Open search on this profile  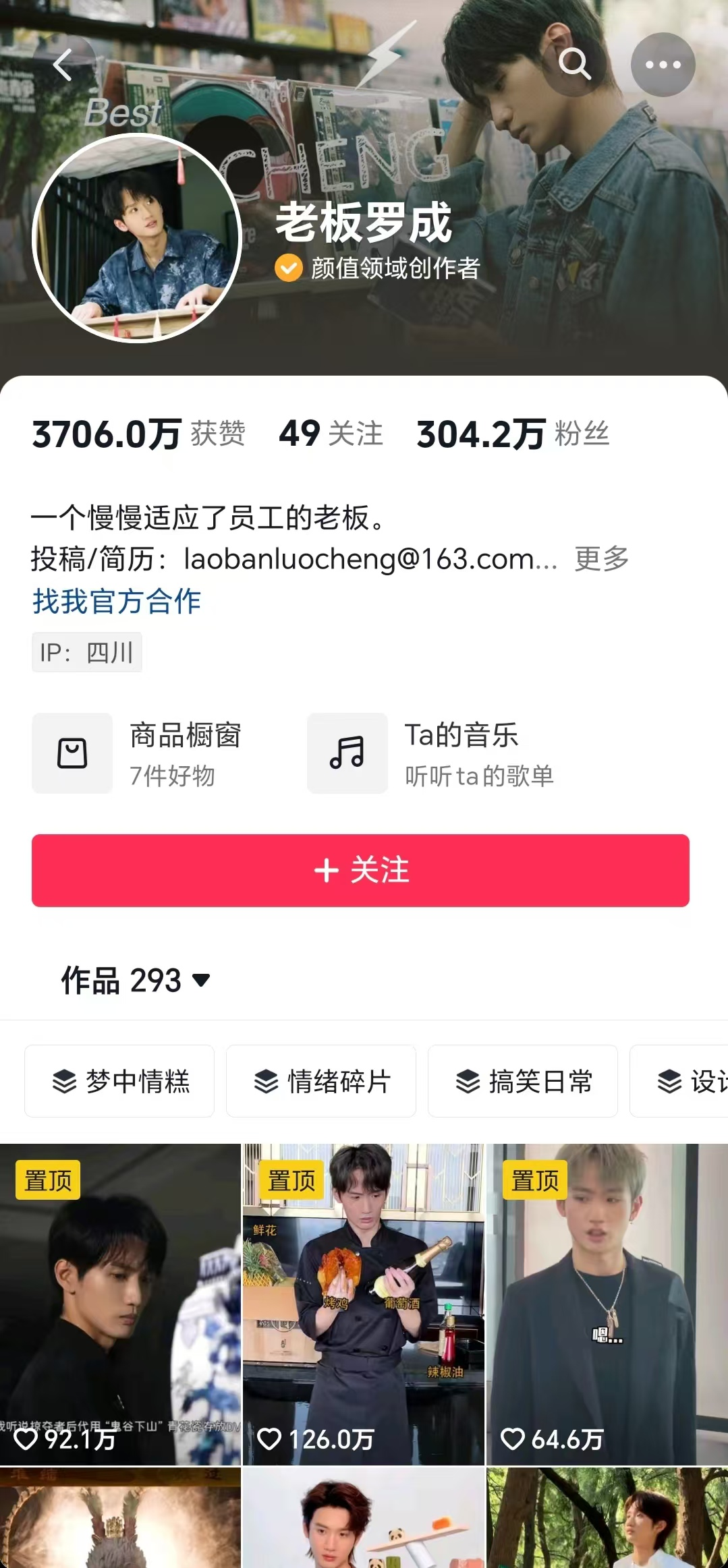pyautogui.click(x=574, y=65)
